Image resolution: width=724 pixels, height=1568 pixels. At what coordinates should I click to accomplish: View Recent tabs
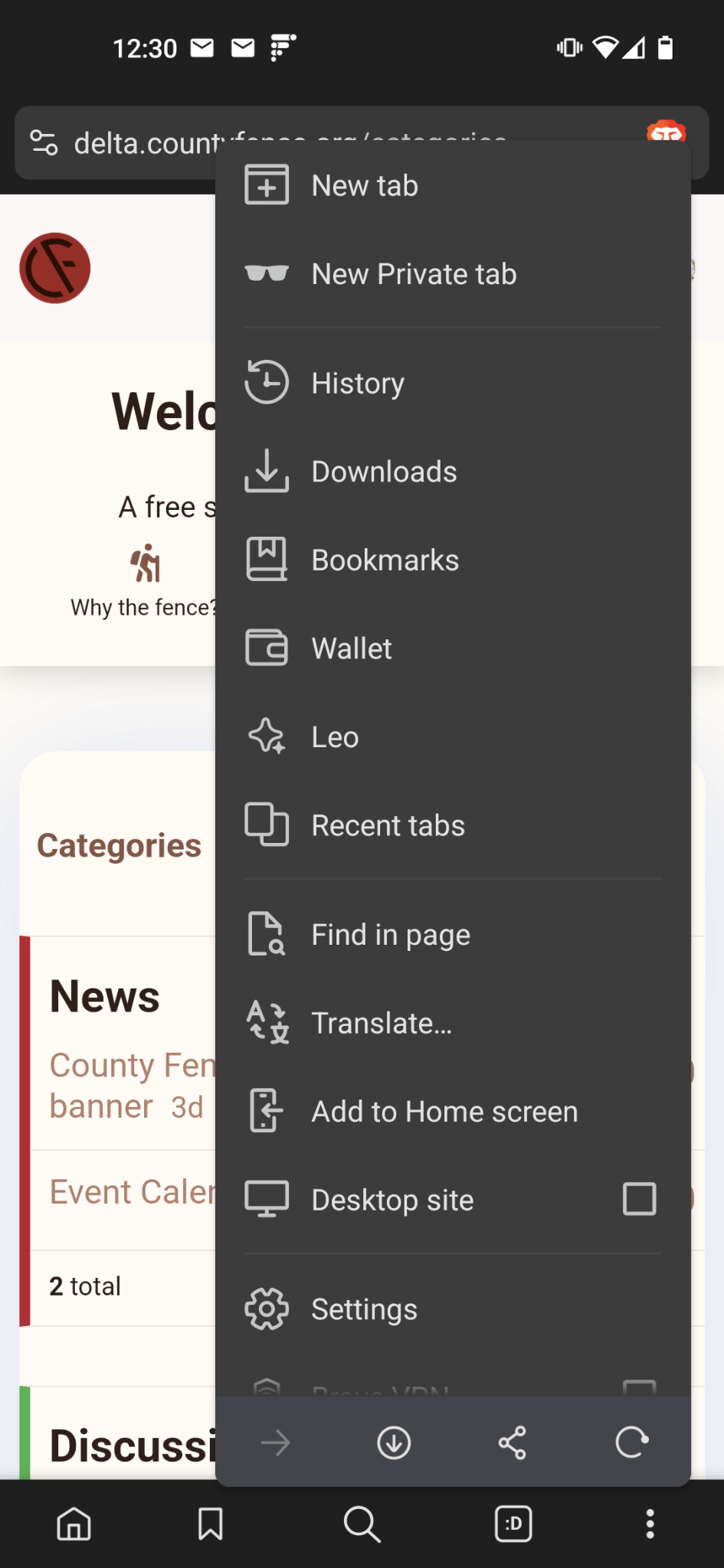(x=453, y=825)
